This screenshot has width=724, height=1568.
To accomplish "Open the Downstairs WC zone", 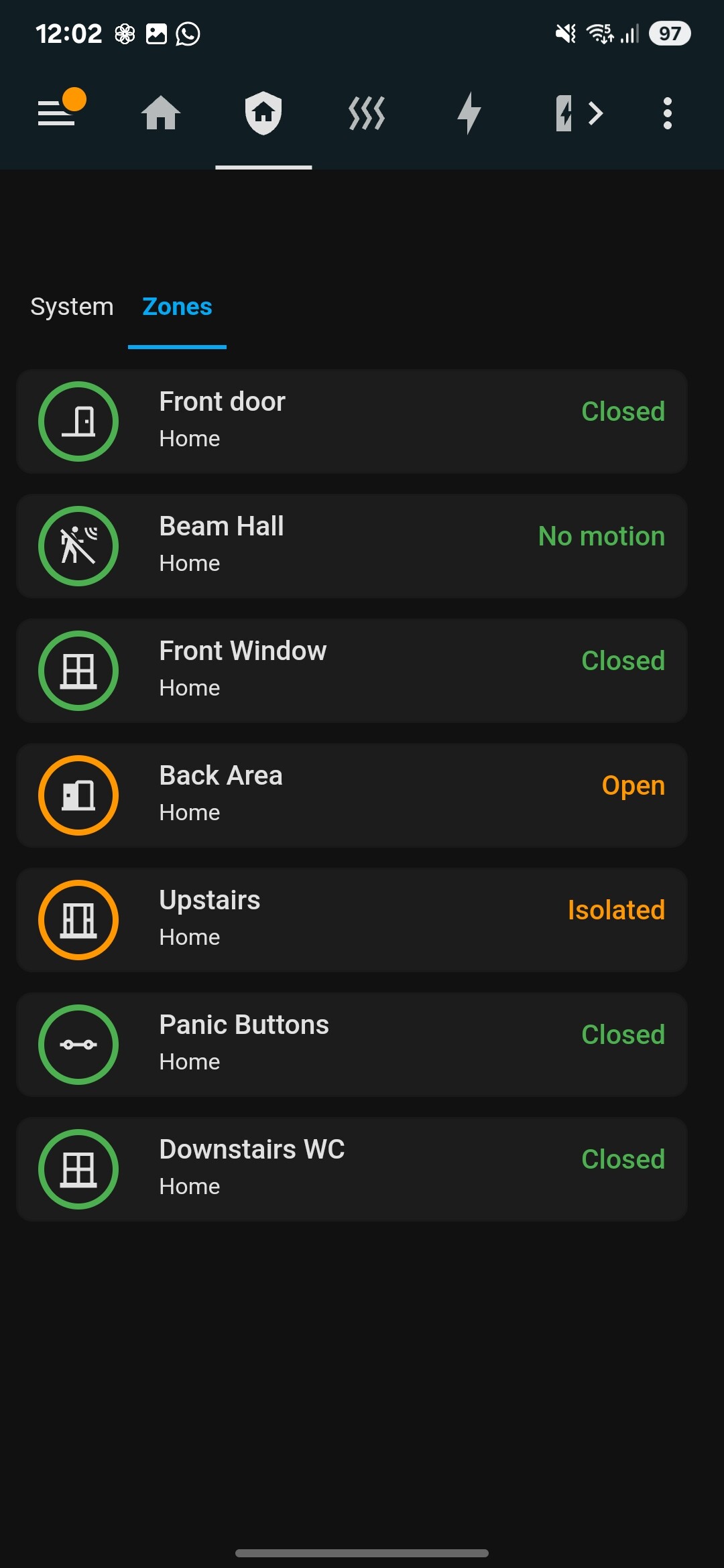I will pyautogui.click(x=352, y=1169).
